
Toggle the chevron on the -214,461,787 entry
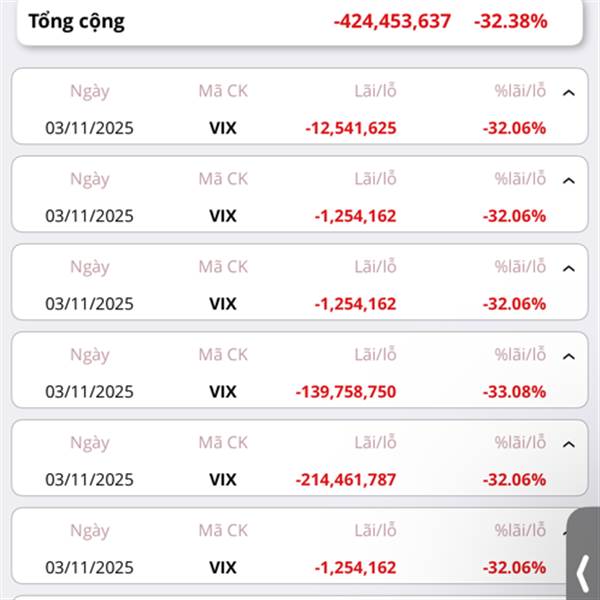pyautogui.click(x=569, y=444)
